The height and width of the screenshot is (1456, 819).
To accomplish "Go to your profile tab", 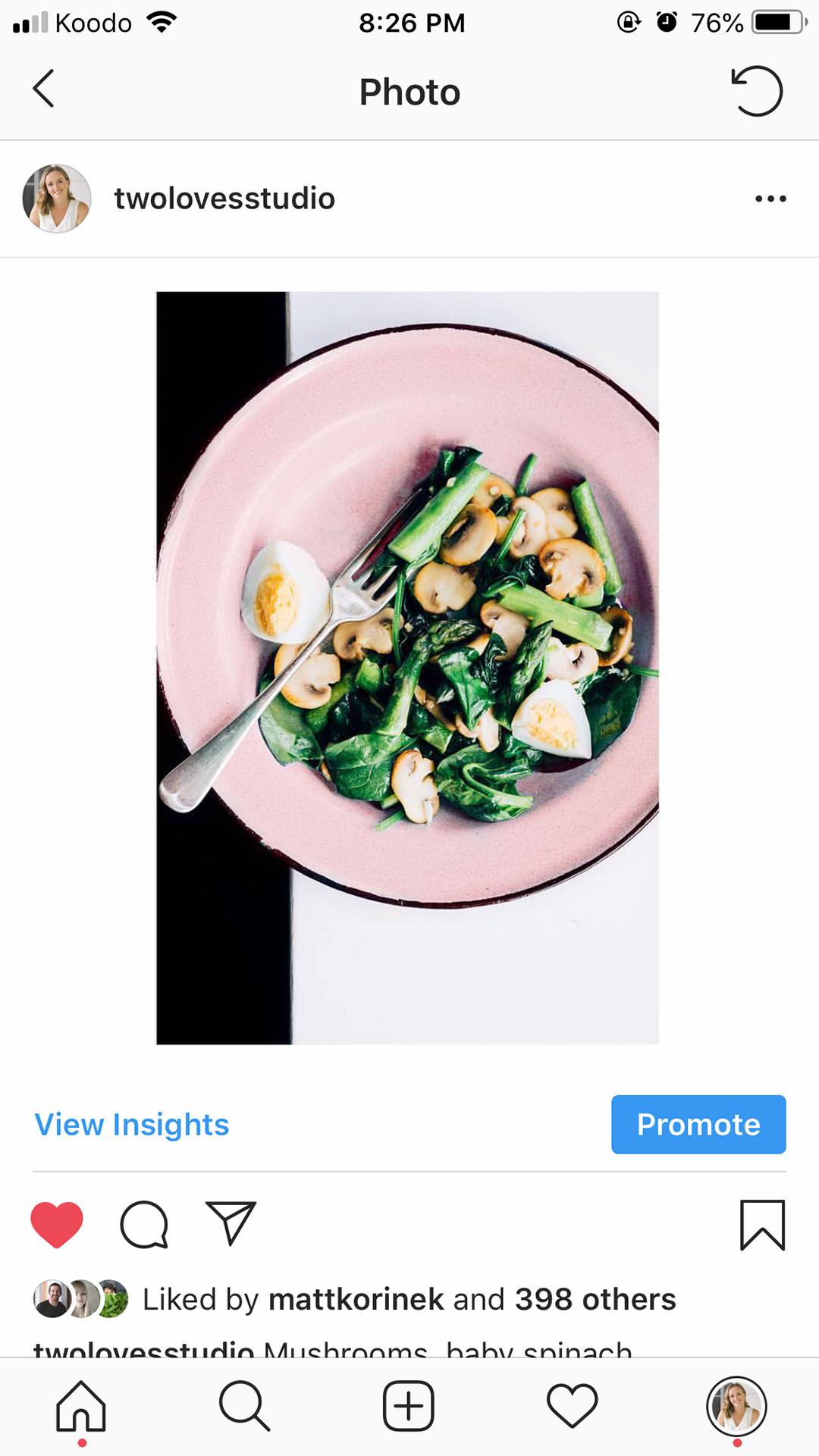I will (x=736, y=1407).
